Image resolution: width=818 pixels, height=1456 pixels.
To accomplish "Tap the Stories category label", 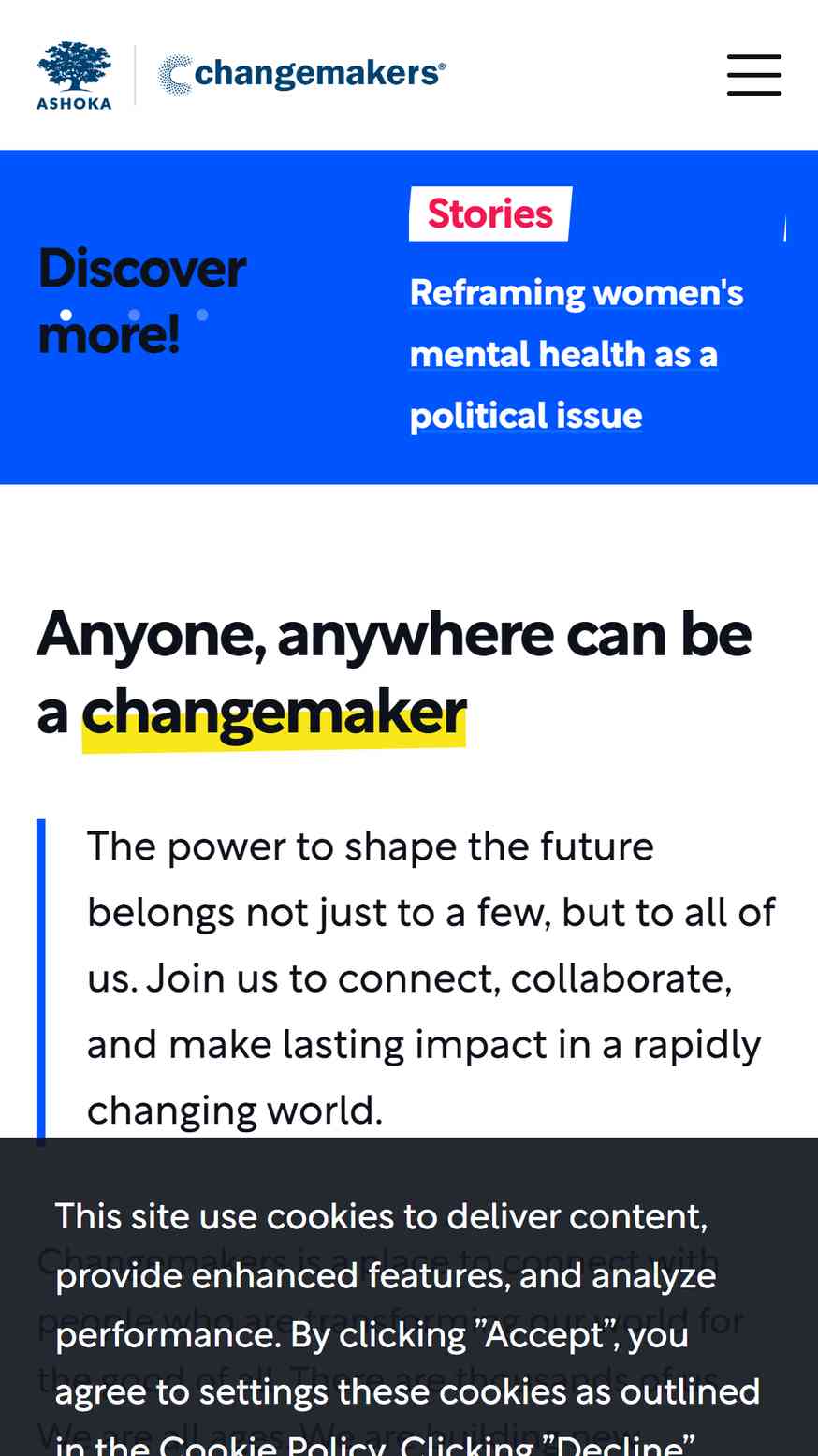I will (489, 213).
